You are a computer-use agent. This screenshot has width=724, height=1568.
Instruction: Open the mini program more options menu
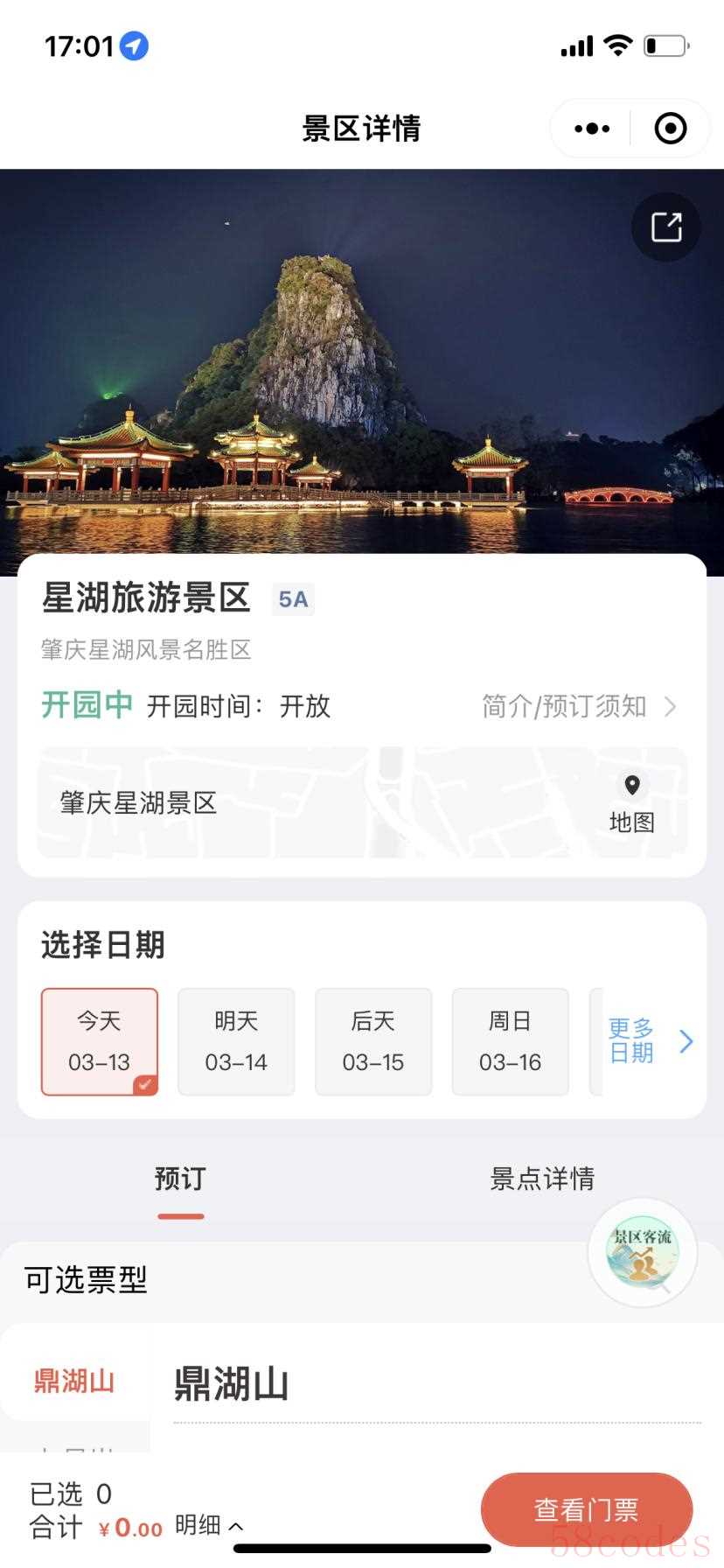click(x=592, y=129)
